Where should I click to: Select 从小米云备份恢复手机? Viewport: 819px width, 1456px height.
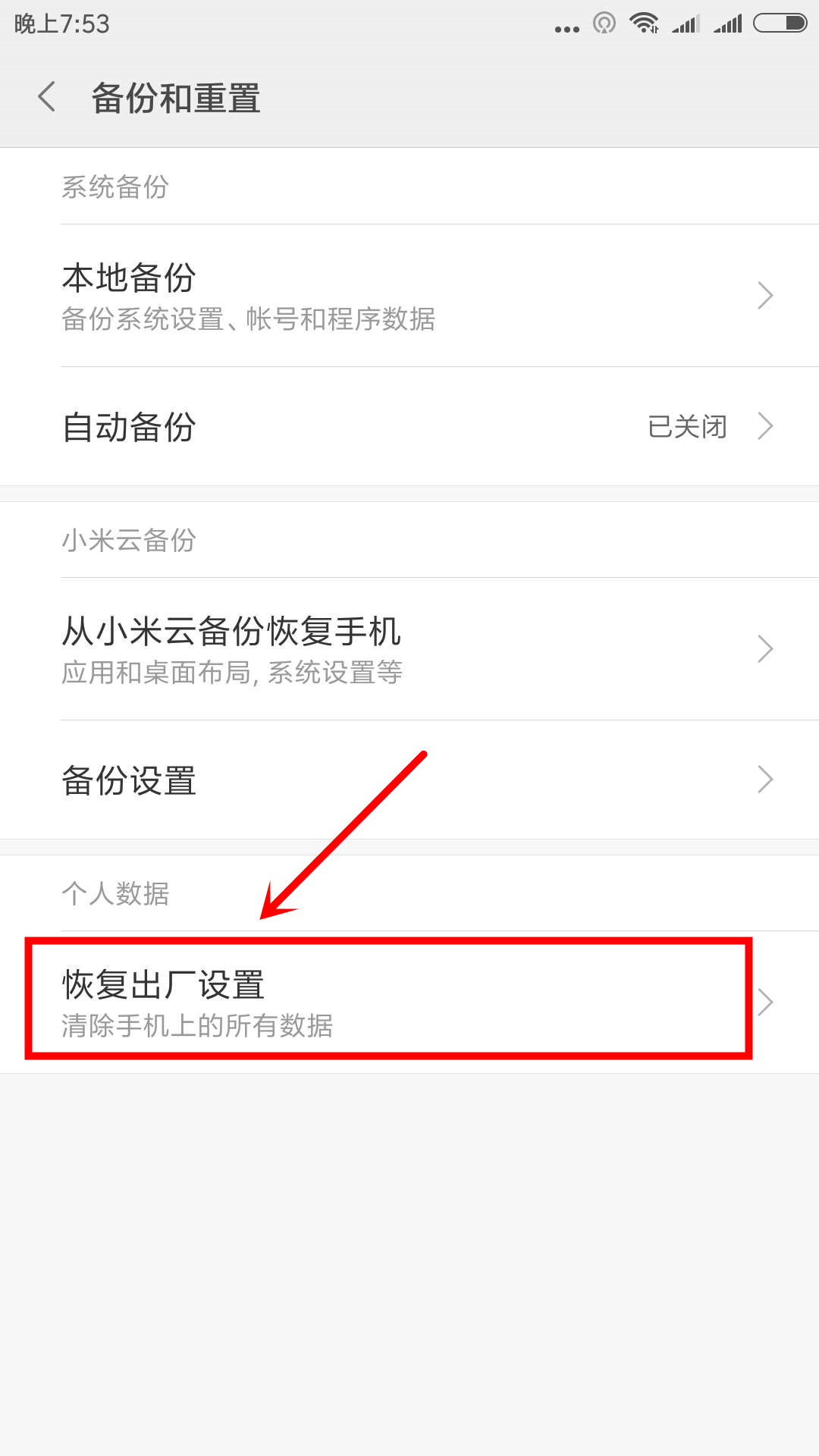click(409, 649)
